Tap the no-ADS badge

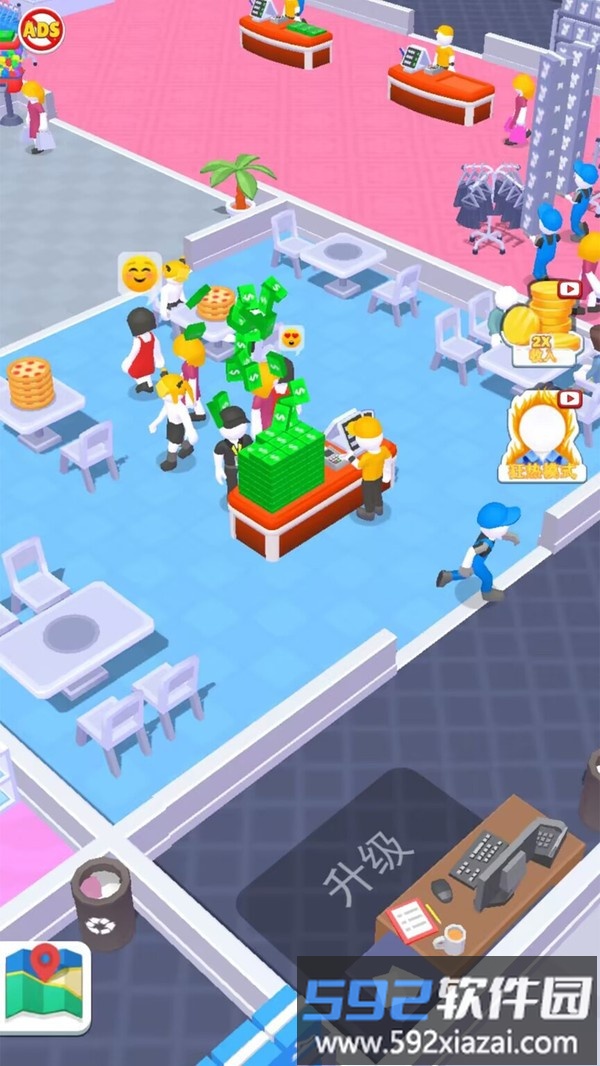coord(42,31)
